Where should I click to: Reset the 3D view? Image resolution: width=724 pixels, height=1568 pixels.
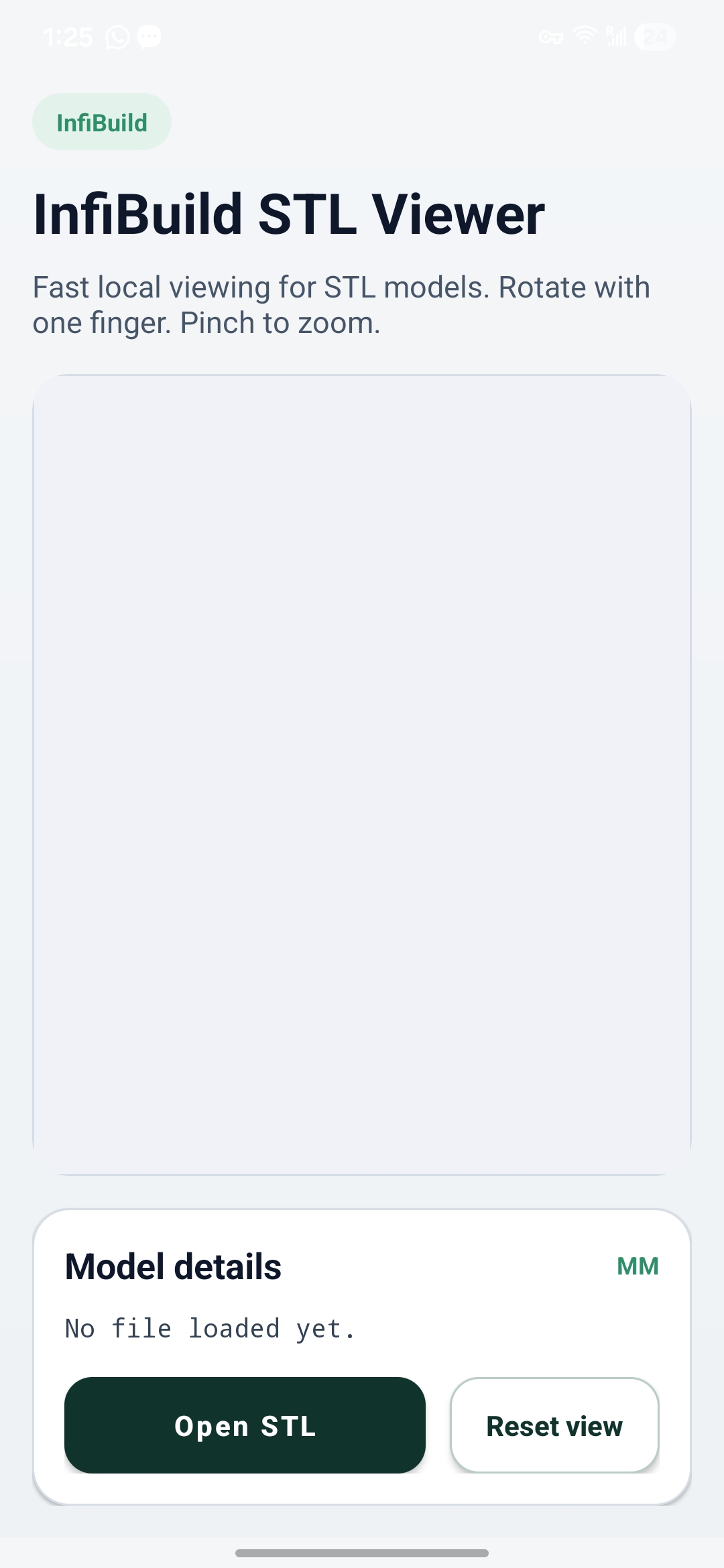(554, 1426)
